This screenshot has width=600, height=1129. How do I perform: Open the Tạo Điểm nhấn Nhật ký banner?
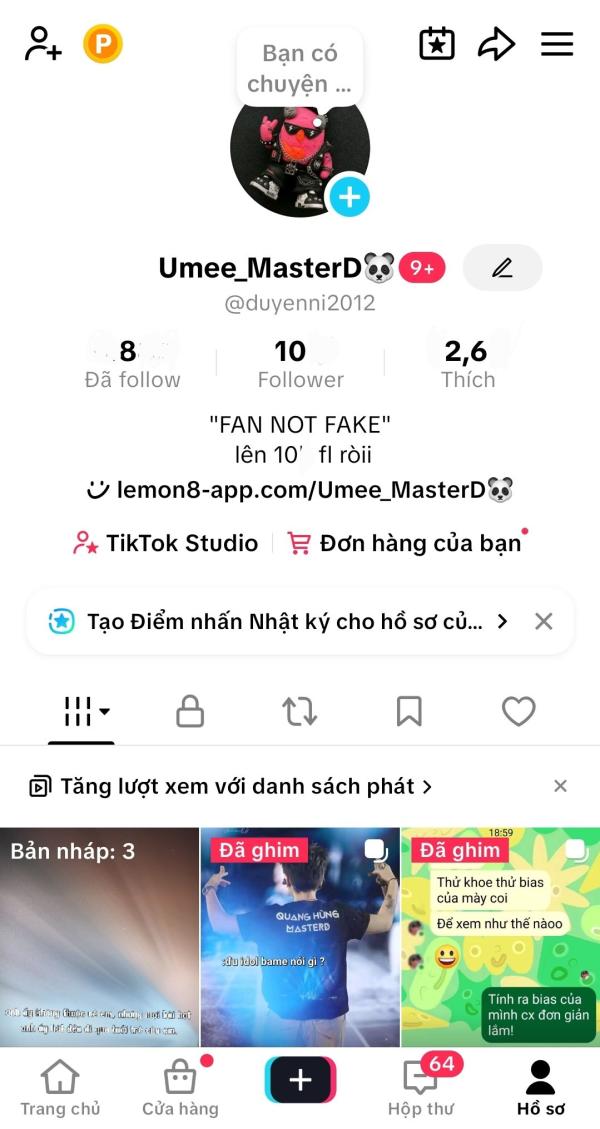coord(277,621)
